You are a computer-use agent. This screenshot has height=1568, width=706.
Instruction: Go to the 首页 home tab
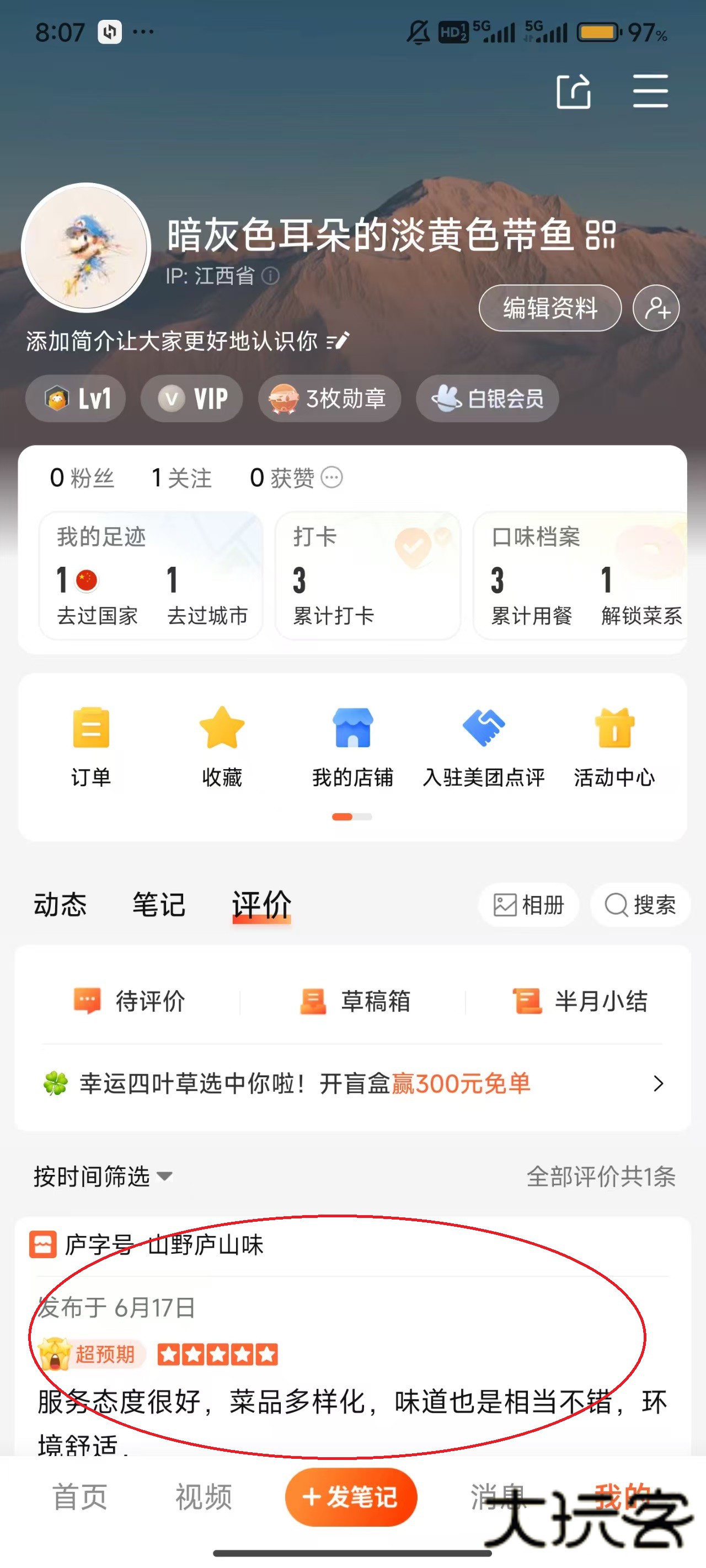80,1497
